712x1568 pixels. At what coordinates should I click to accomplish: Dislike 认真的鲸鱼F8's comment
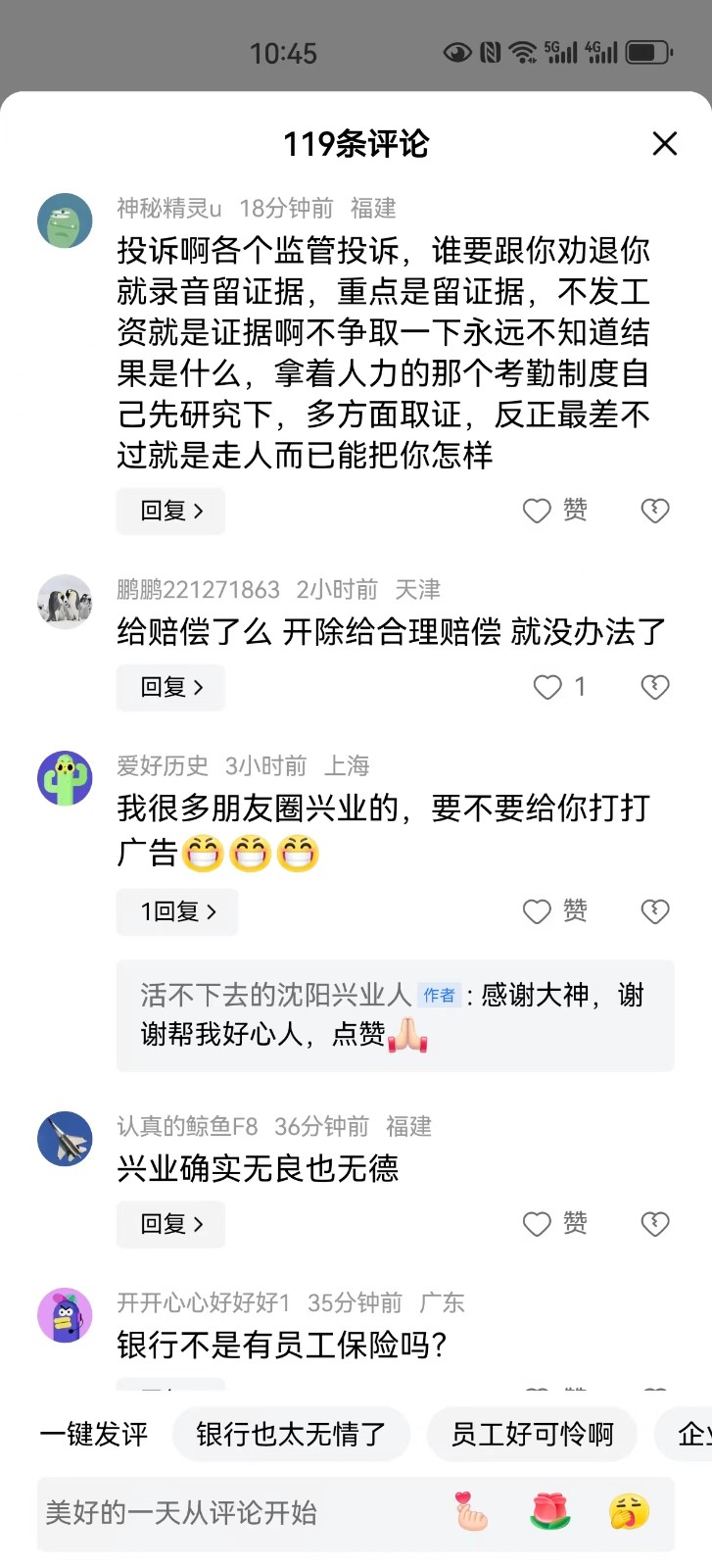[x=654, y=1224]
